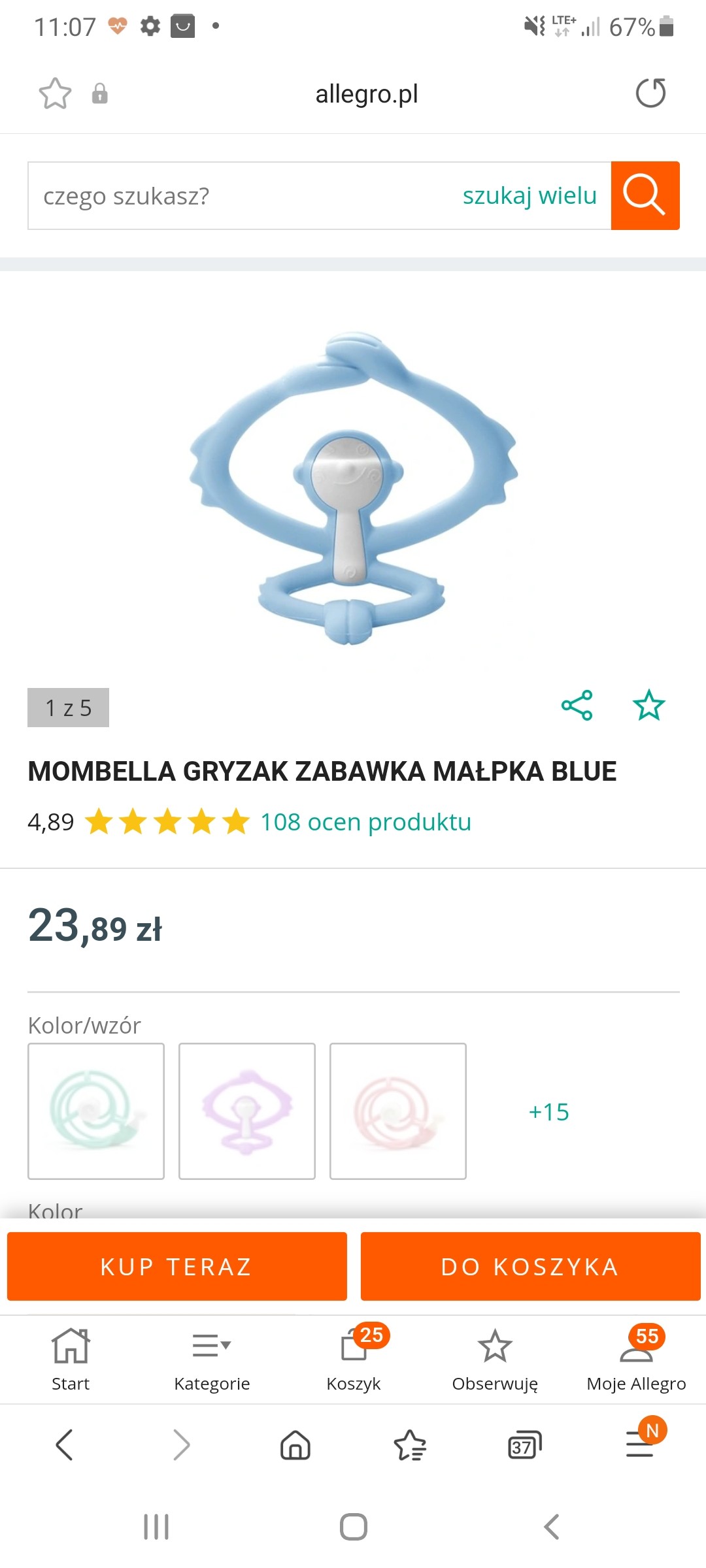The image size is (706, 1568).
Task: Buy now with 'KUP TERAZ'
Action: 176,1266
